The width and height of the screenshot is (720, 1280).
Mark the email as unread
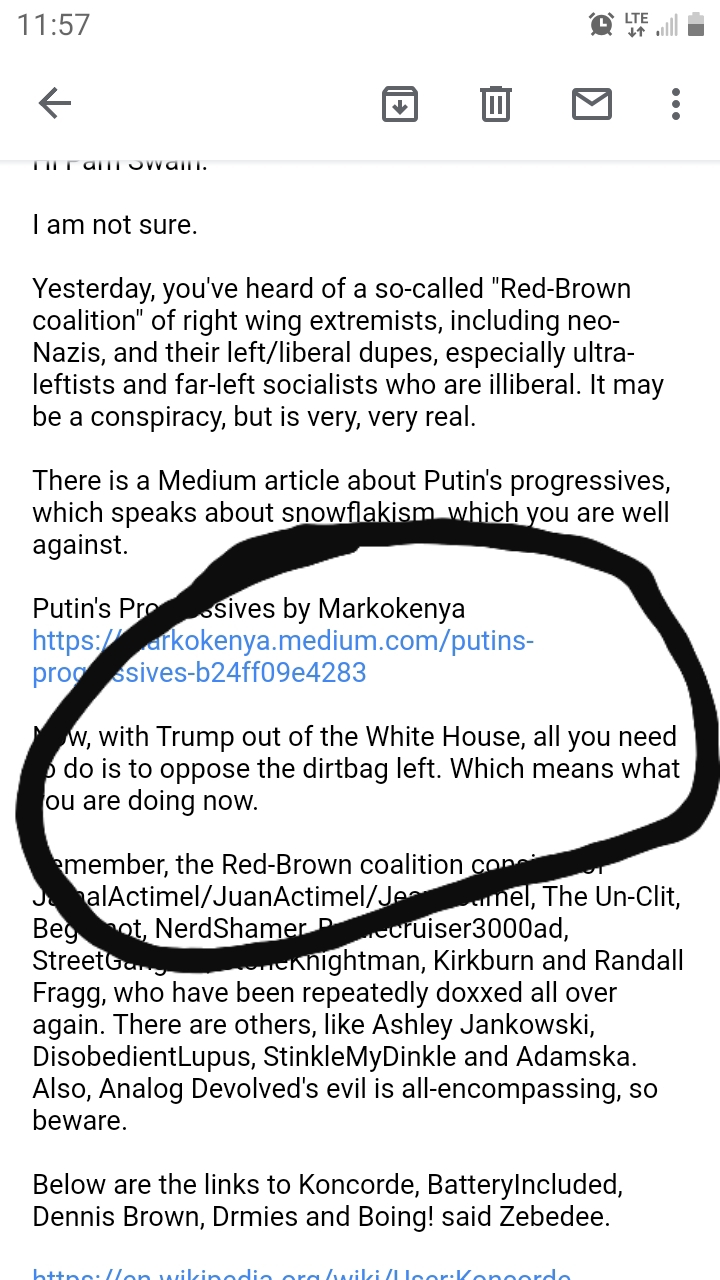pyautogui.click(x=592, y=103)
